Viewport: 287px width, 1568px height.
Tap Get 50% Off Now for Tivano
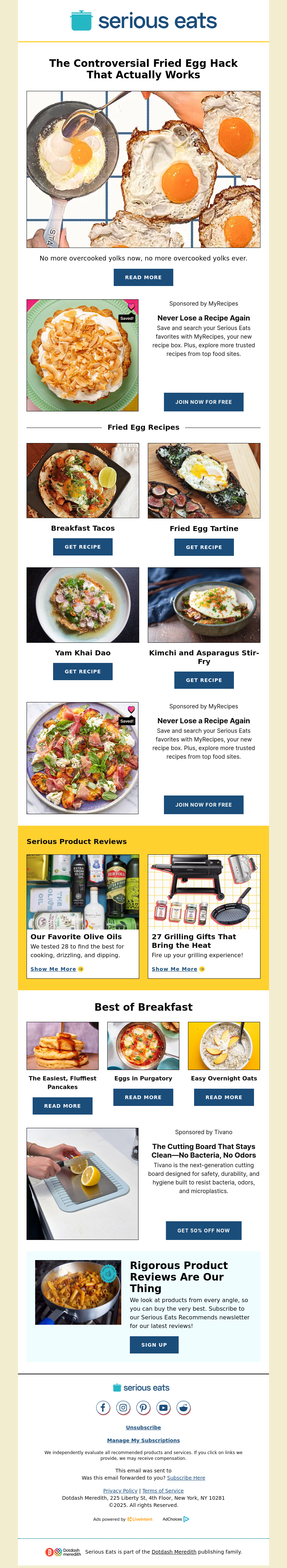pyautogui.click(x=203, y=1230)
